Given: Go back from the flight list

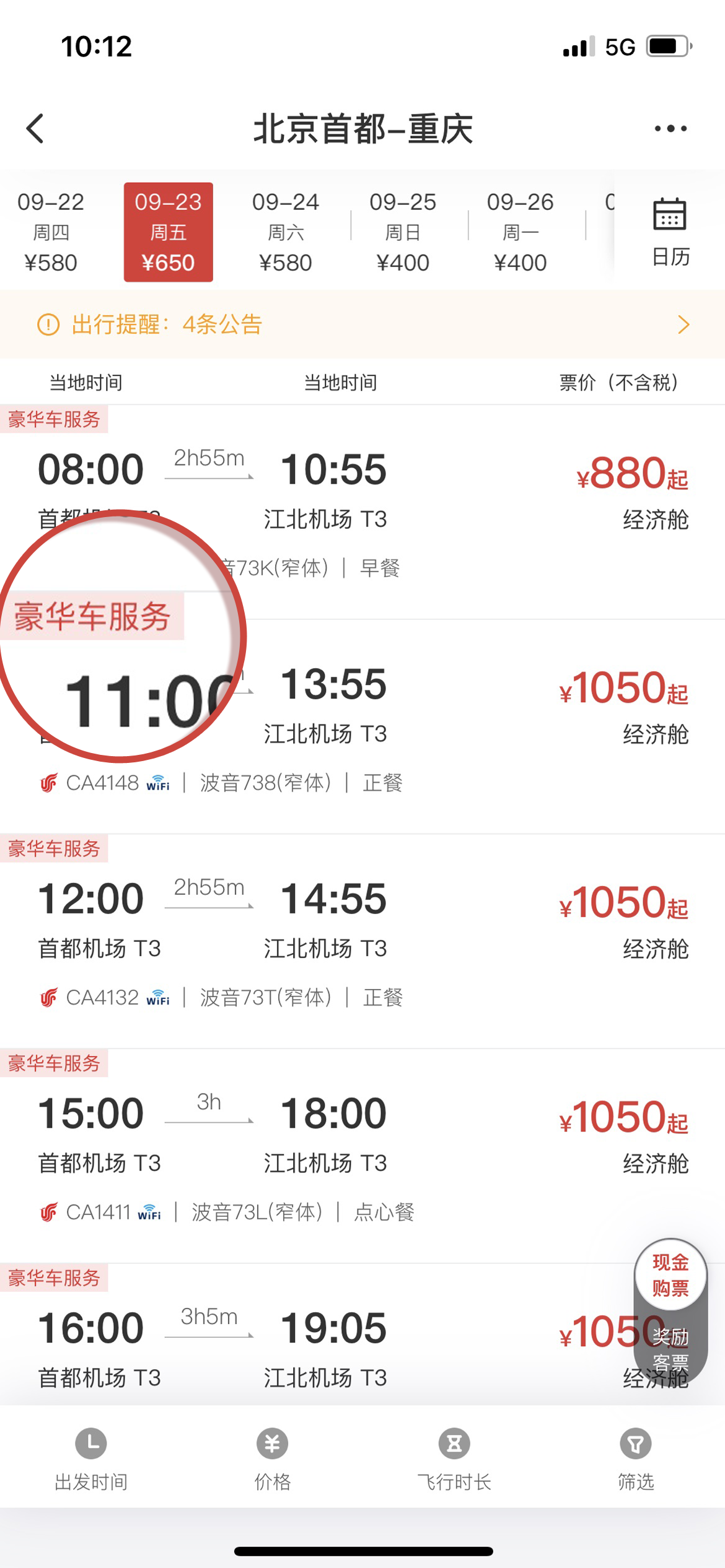Looking at the screenshot, I should coord(35,129).
